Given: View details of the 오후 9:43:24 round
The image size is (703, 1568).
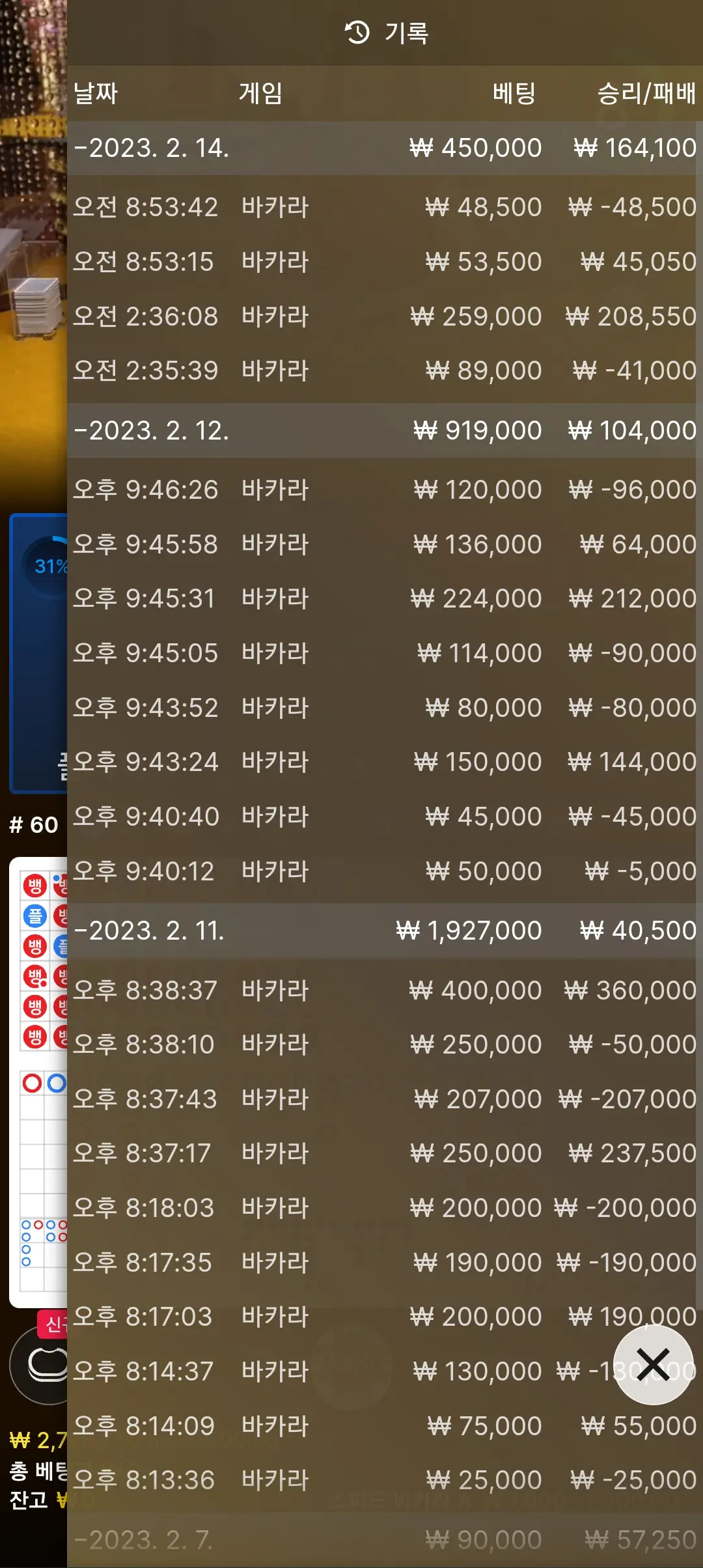Looking at the screenshot, I should click(x=385, y=762).
